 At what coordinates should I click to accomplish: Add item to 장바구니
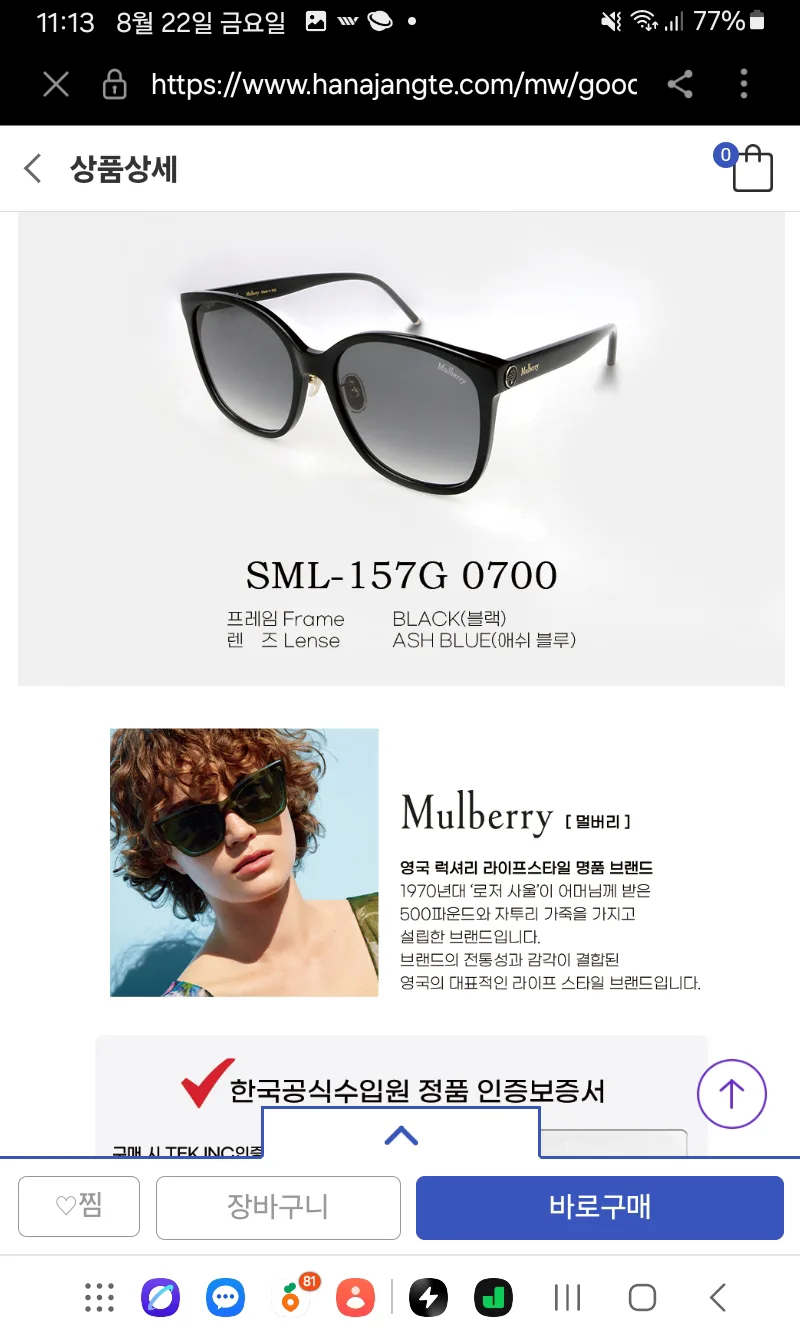click(x=278, y=1207)
